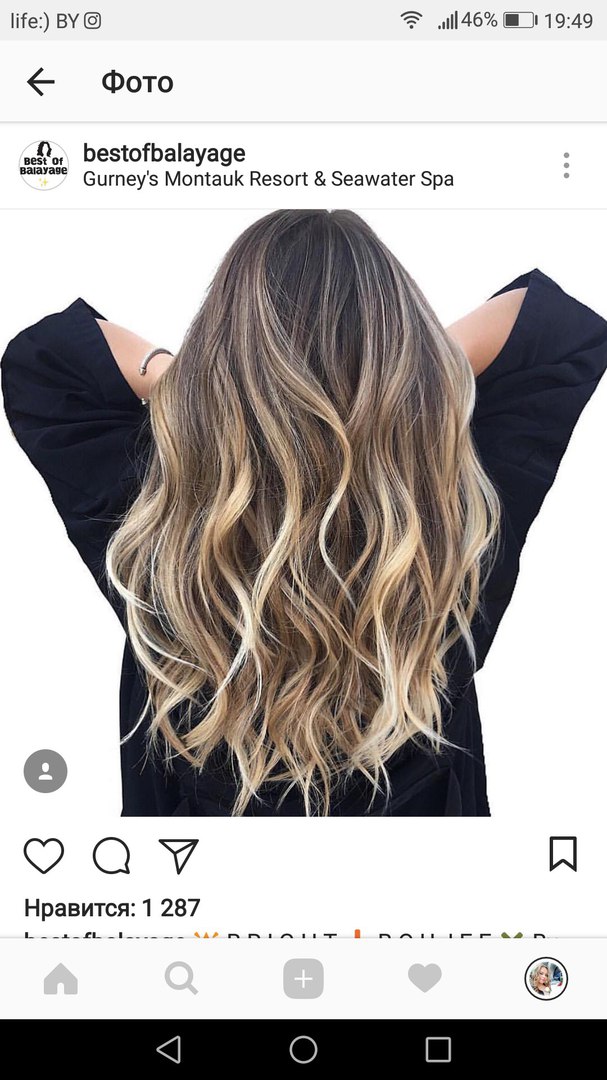Save the post to bookmarks

click(x=563, y=854)
